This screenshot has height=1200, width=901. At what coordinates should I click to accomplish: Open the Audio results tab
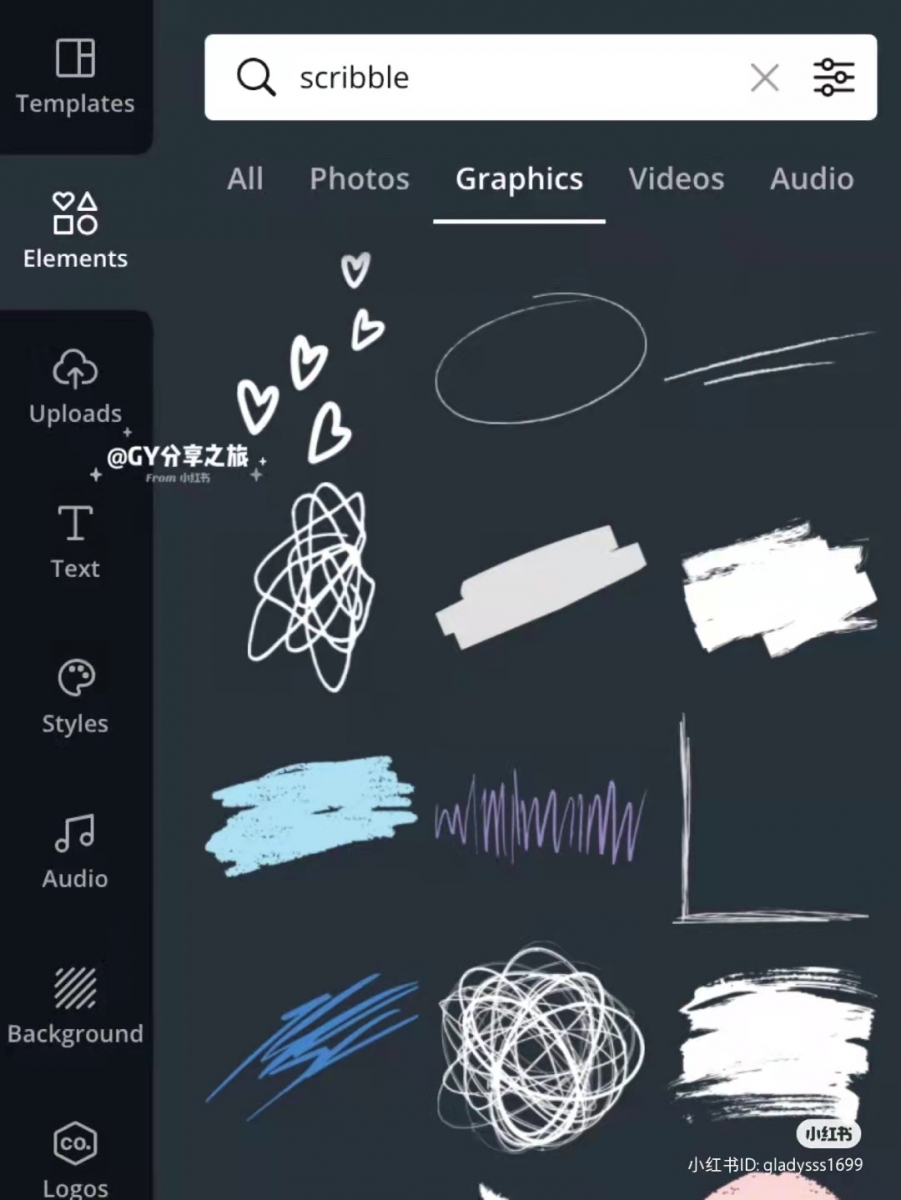pyautogui.click(x=812, y=179)
